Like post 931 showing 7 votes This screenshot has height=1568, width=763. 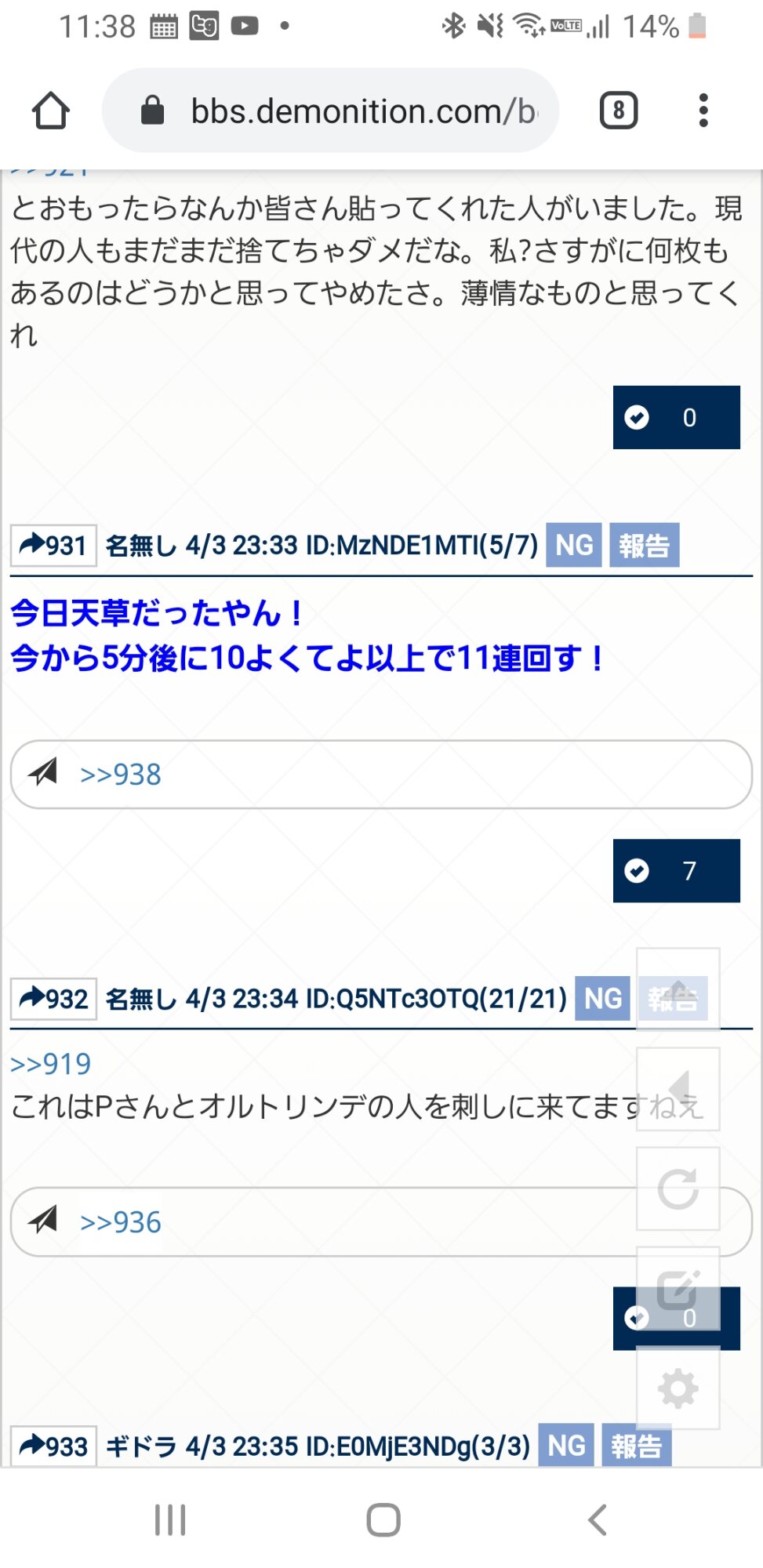(x=676, y=871)
